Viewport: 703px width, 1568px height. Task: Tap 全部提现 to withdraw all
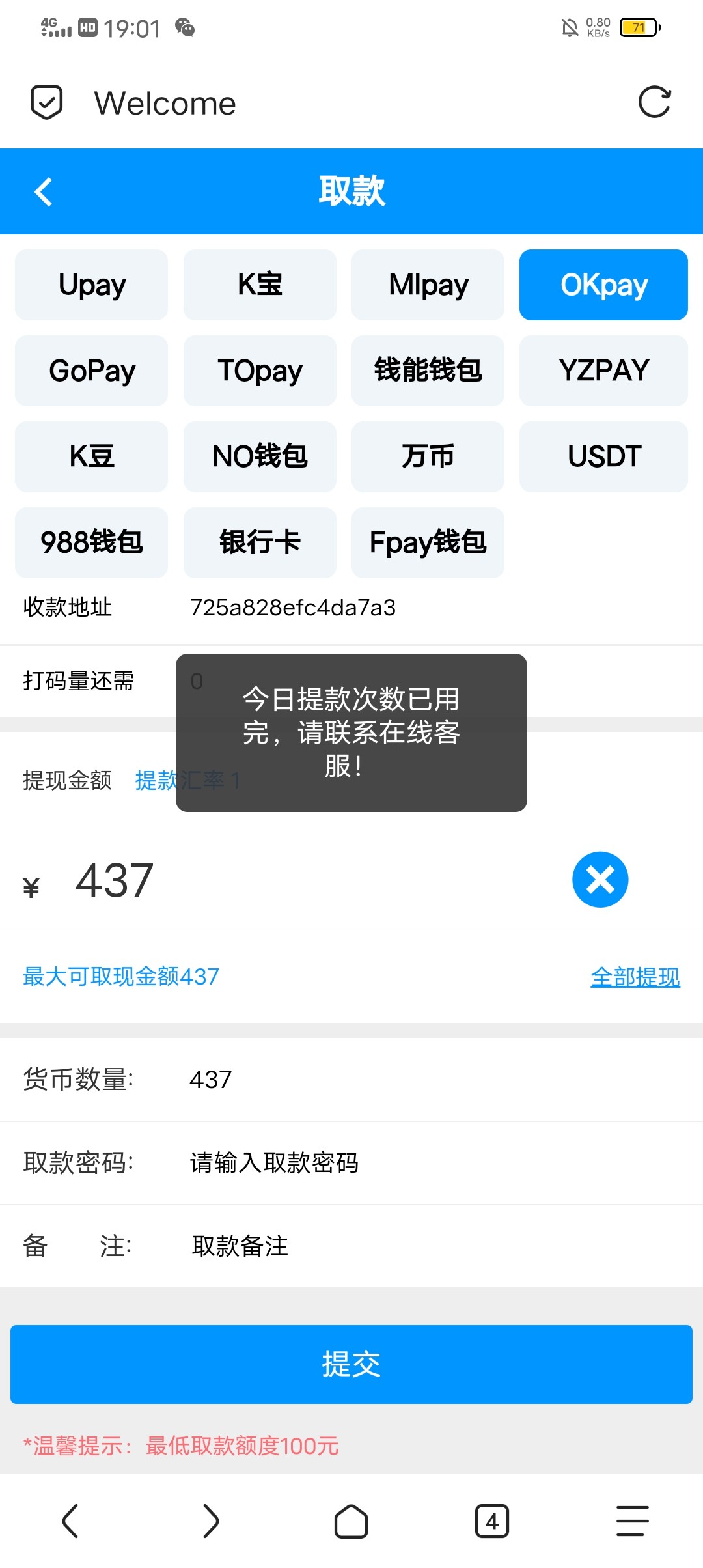pos(635,977)
